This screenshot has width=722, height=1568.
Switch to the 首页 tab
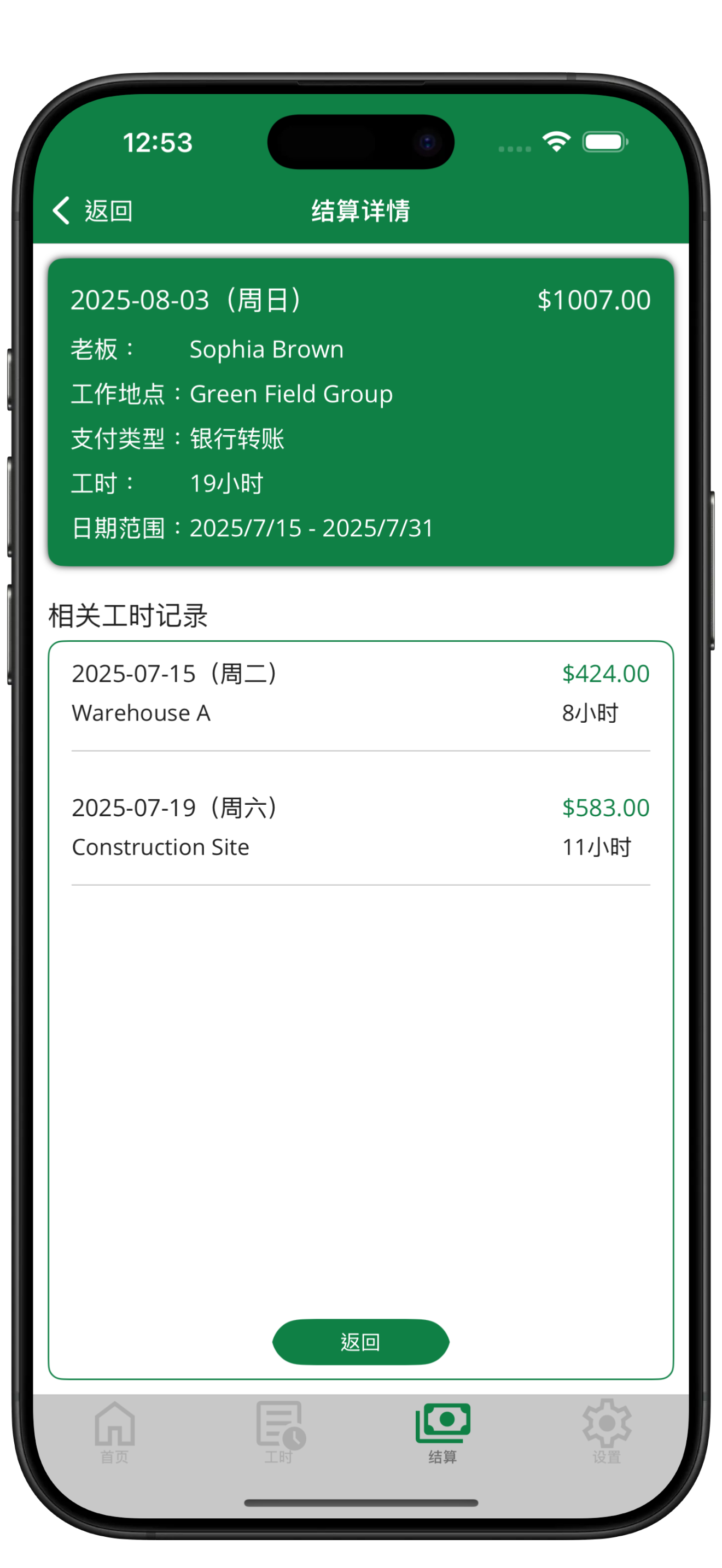click(x=114, y=1432)
